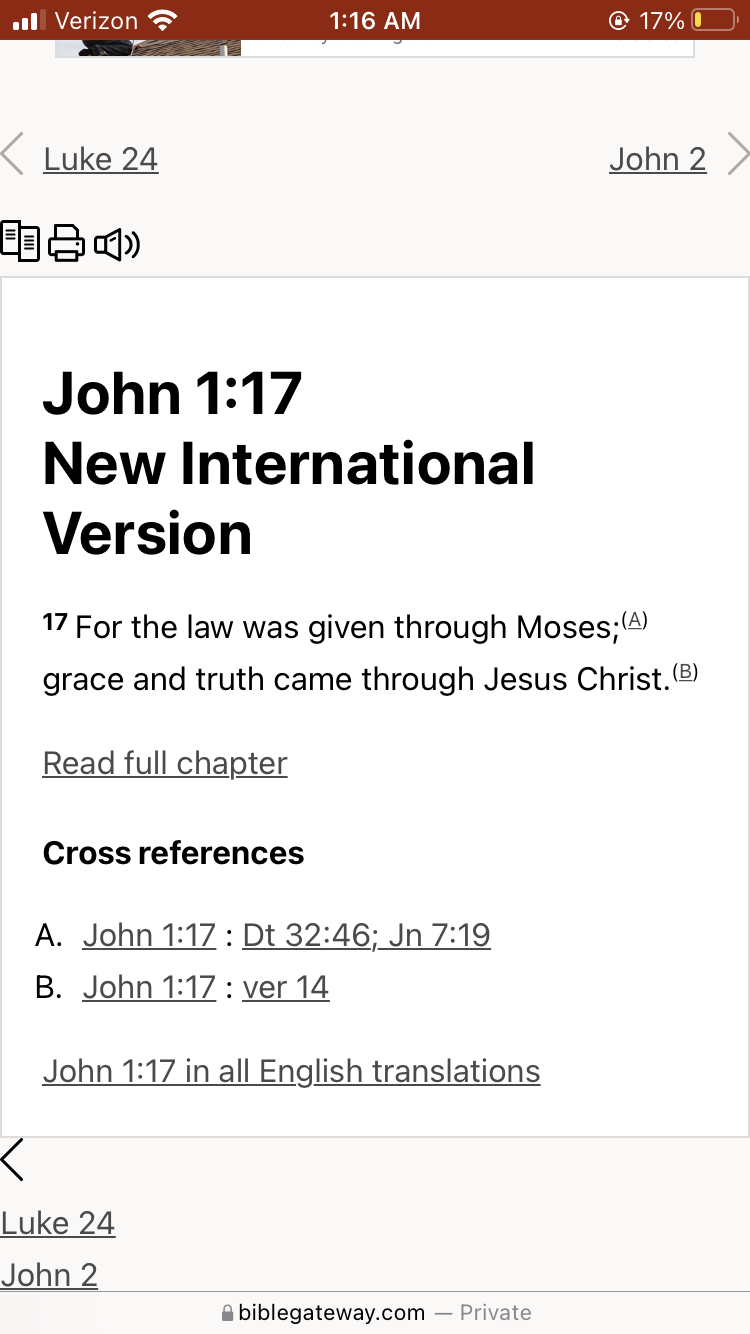The image size is (750, 1334).
Task: Go to Luke 24 at the top
Action: point(101,159)
